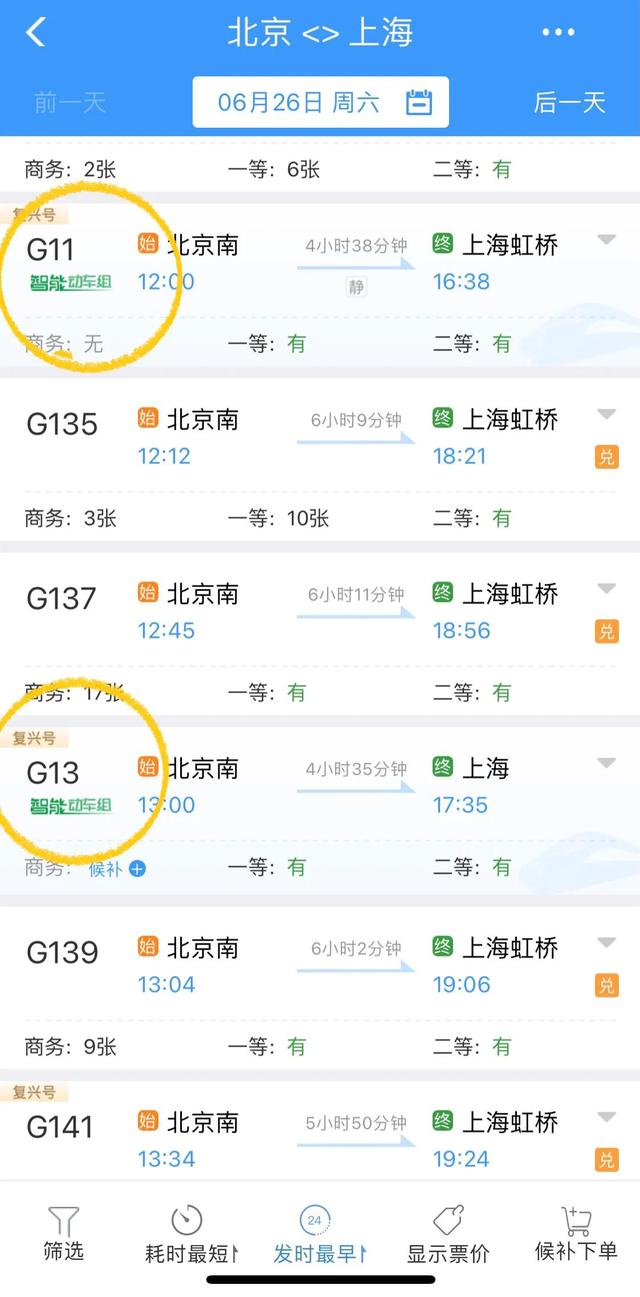Open the 筛选 filter options
The height and width of the screenshot is (1297, 640).
point(63,1234)
